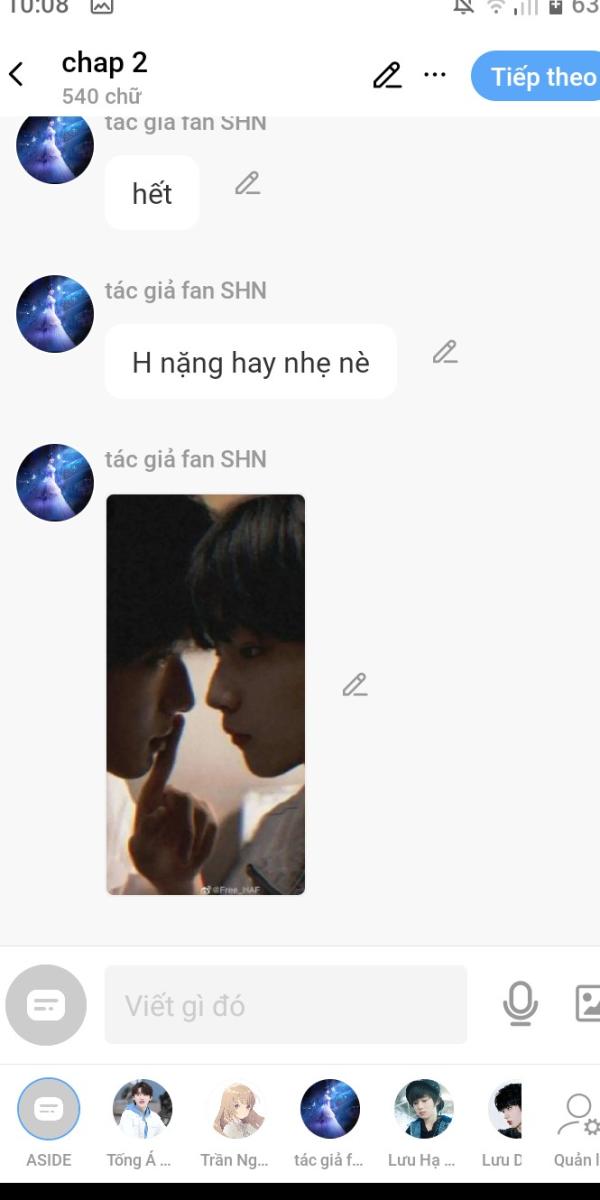Viewport: 600px width, 1200px height.
Task: Go back using the top-left arrow
Action: click(x=16, y=75)
